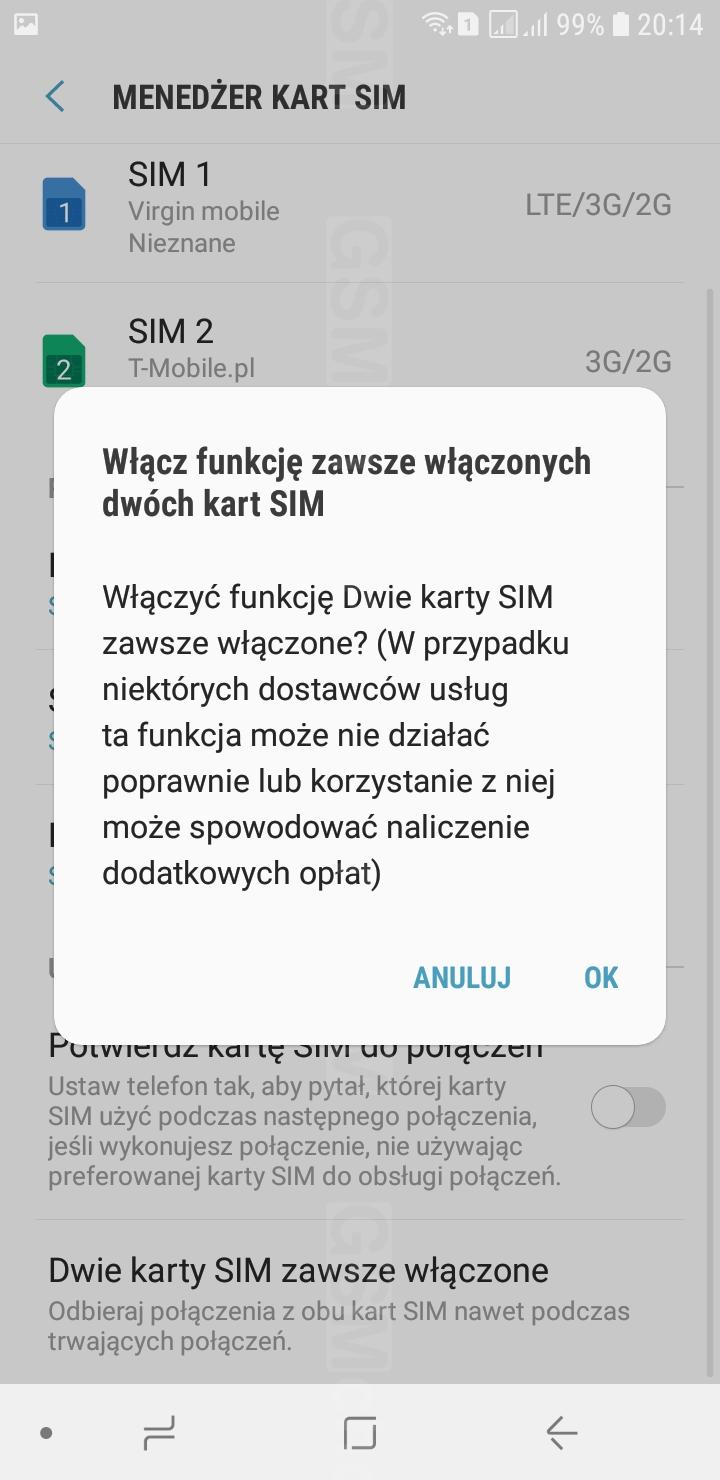The image size is (720, 1480).
Task: Open recent apps from navigation bar
Action: 159,1433
